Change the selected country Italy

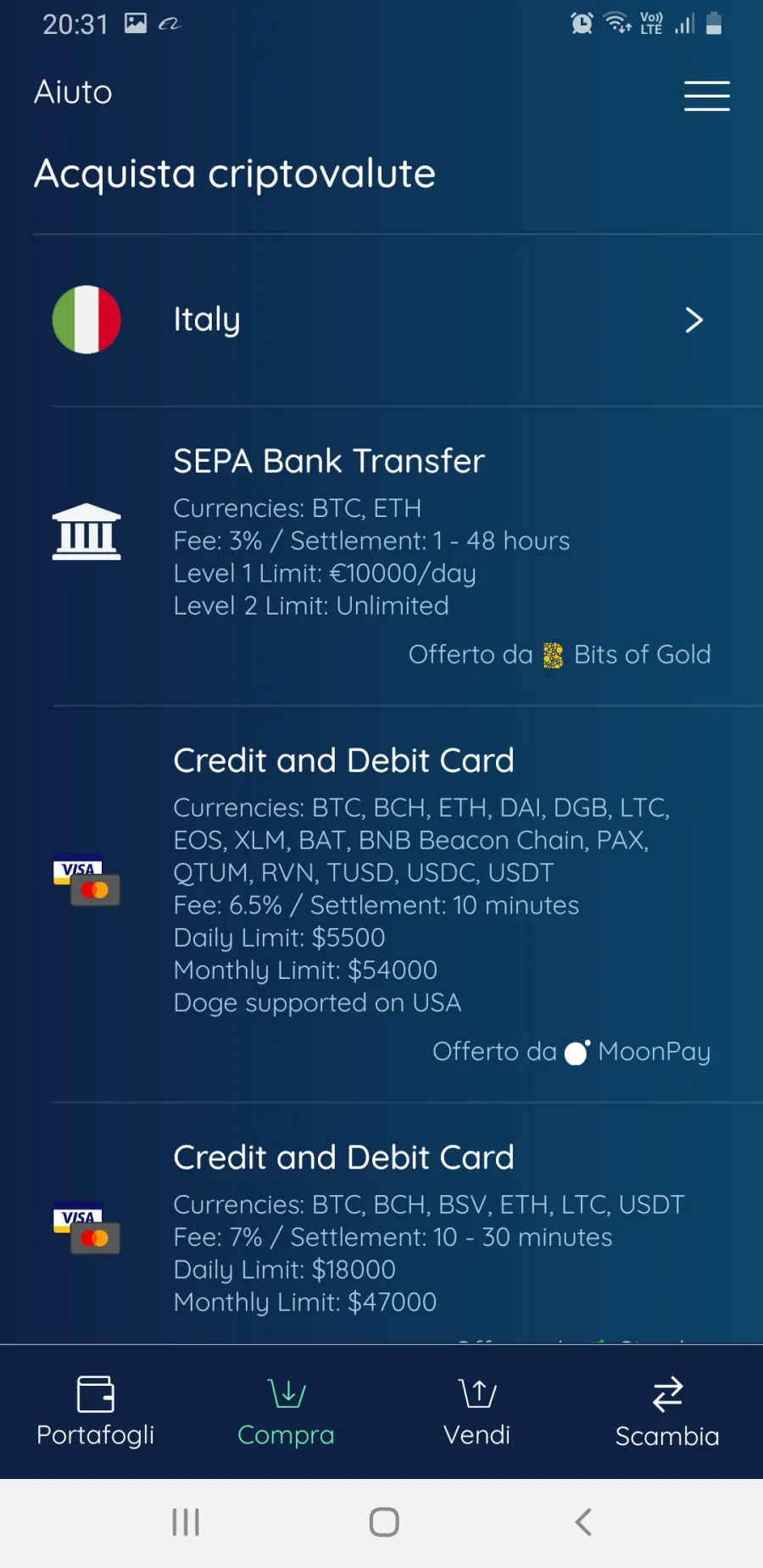(x=381, y=320)
